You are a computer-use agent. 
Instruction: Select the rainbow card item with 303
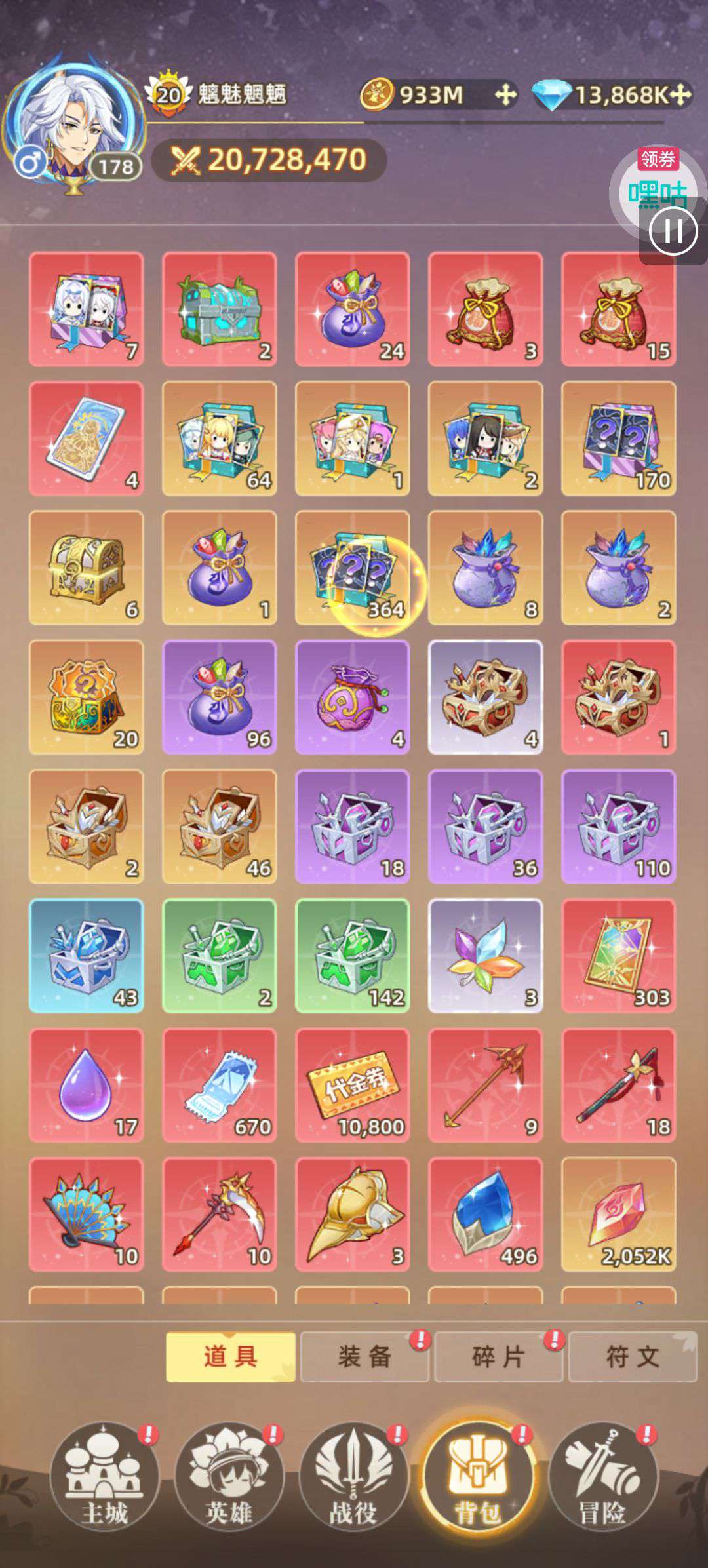tap(619, 956)
